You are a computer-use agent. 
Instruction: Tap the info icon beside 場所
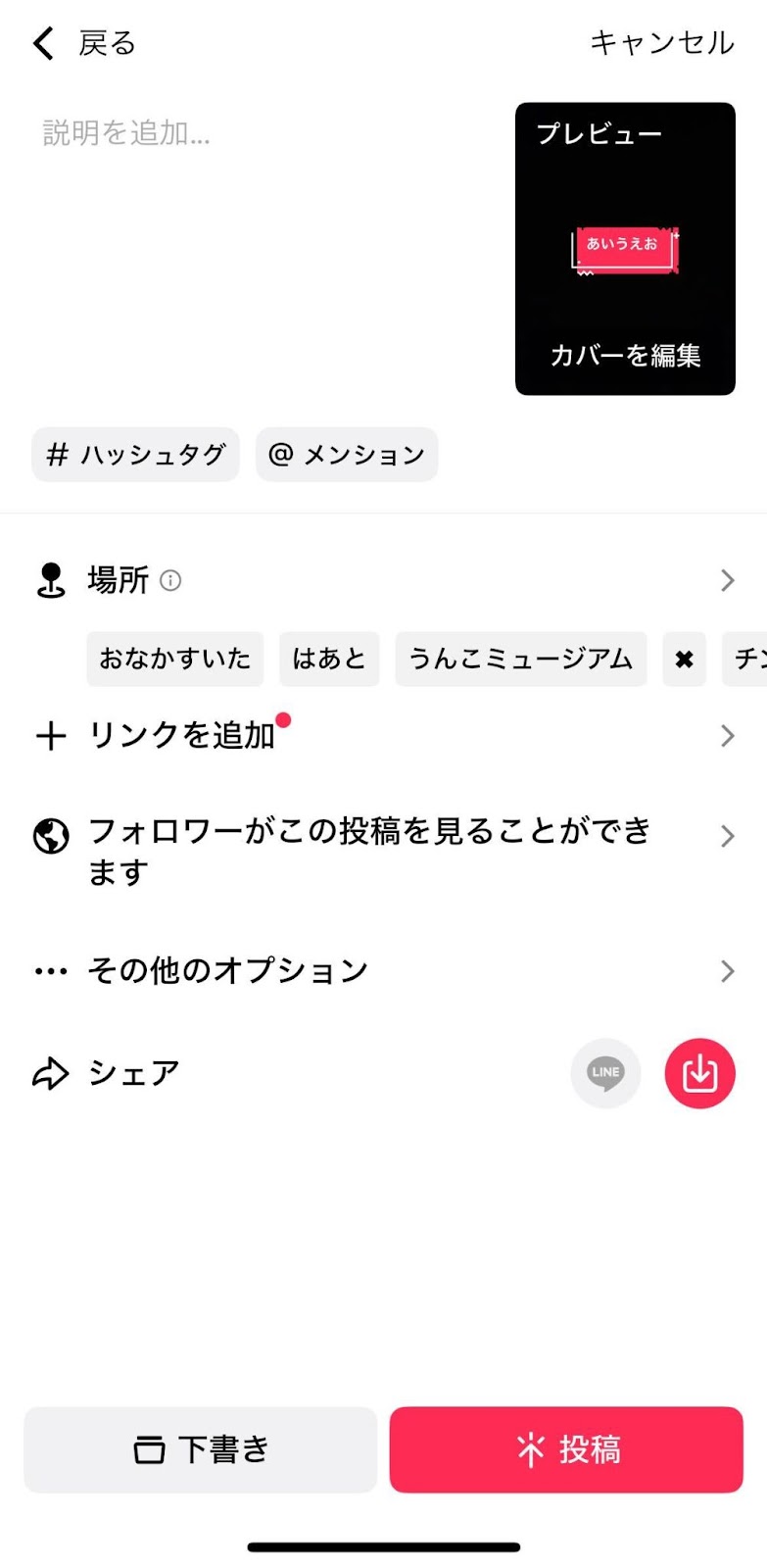(170, 580)
